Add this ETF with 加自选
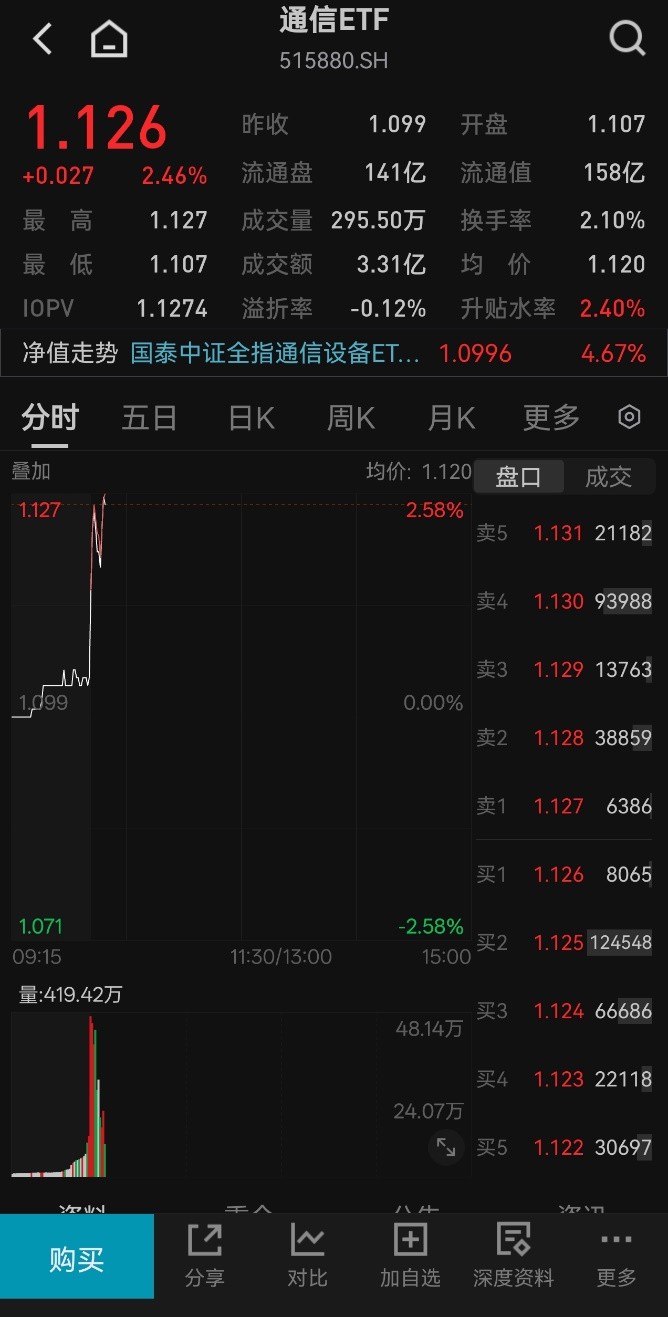 point(410,1256)
